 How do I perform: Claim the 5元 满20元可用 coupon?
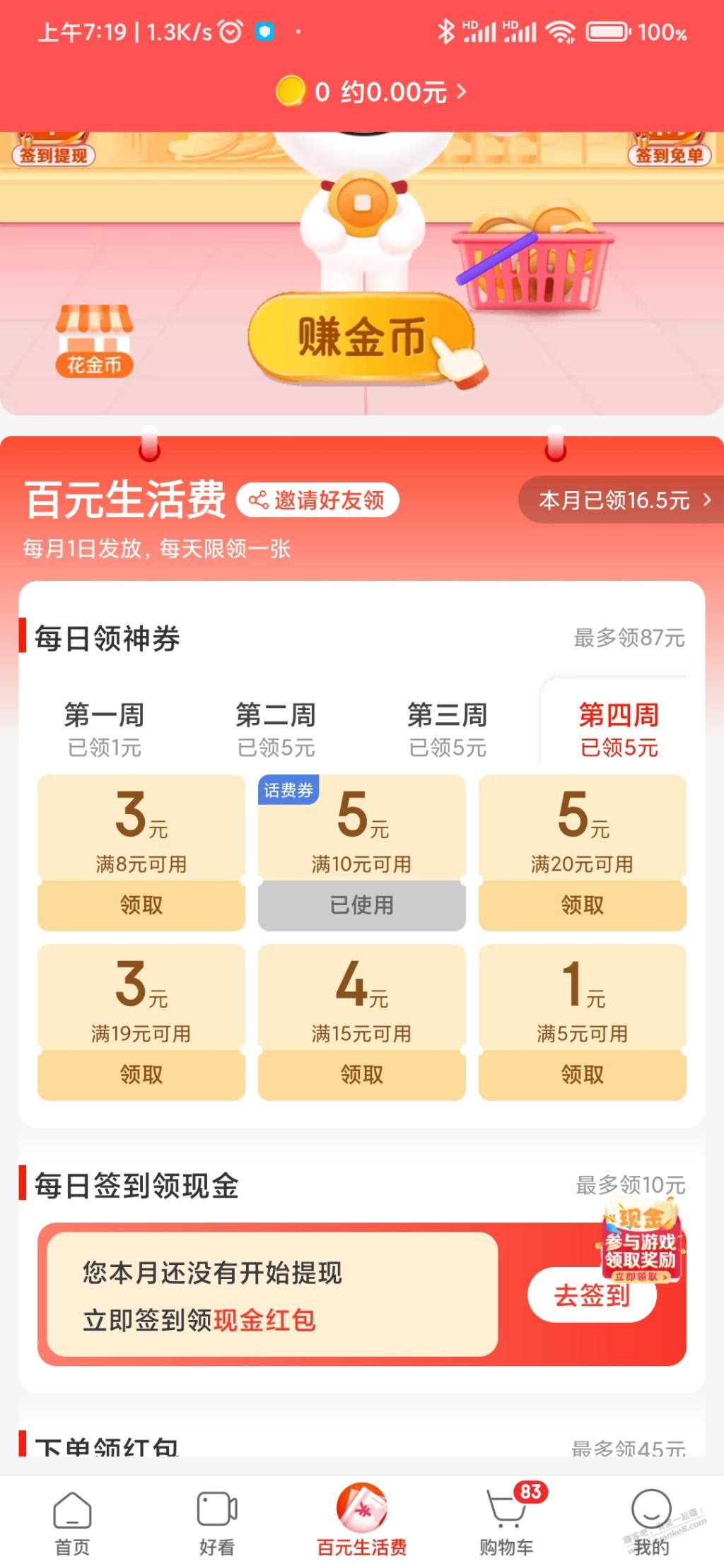coord(582,904)
